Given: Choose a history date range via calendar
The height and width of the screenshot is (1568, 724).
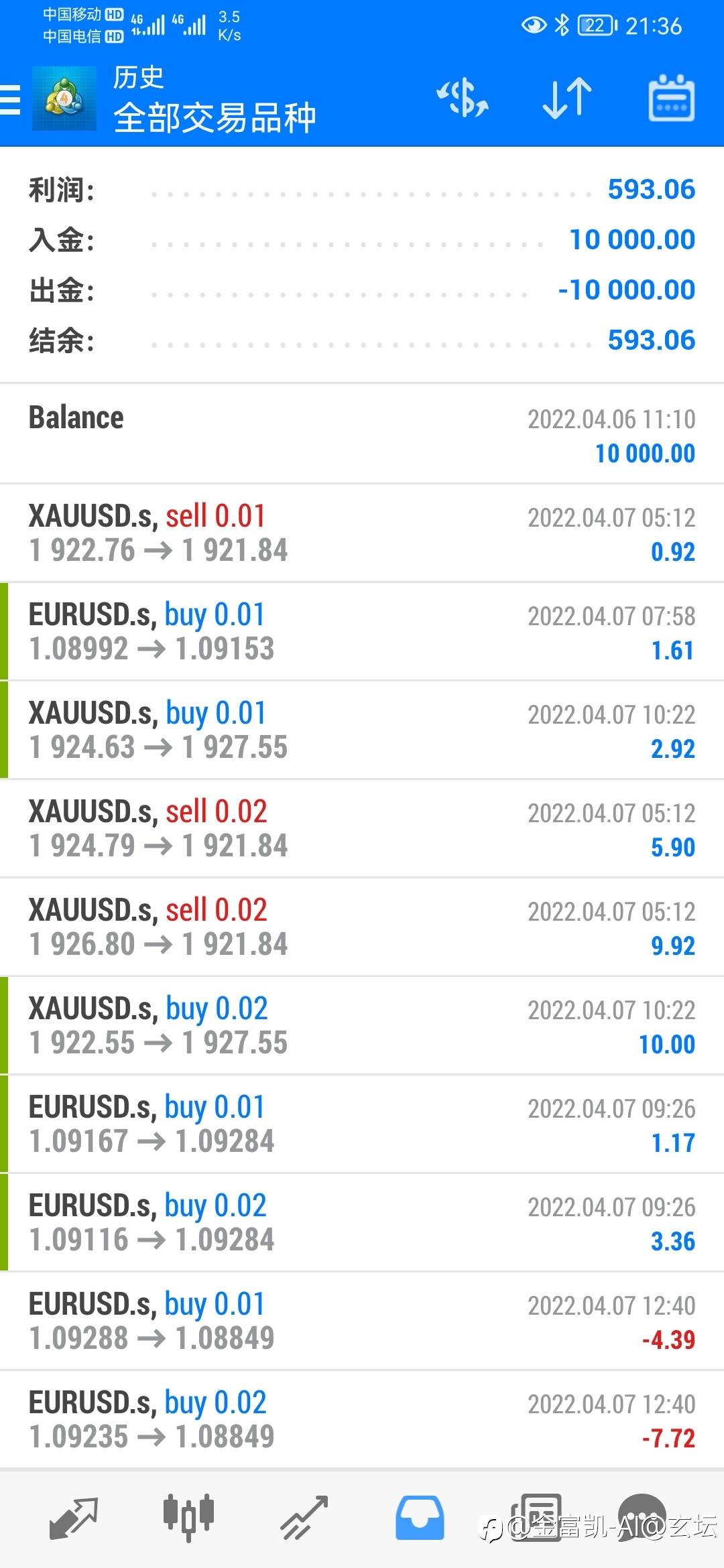Looking at the screenshot, I should (671, 99).
